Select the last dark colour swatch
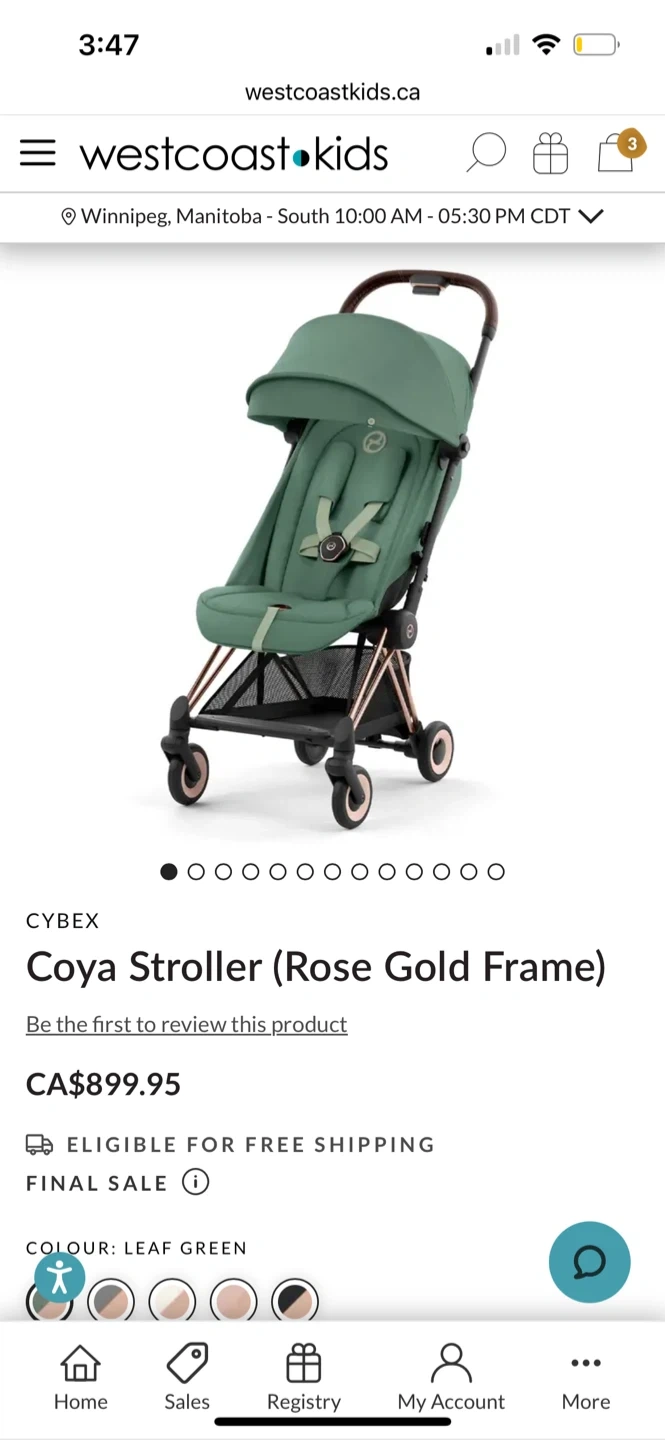 pos(295,1301)
